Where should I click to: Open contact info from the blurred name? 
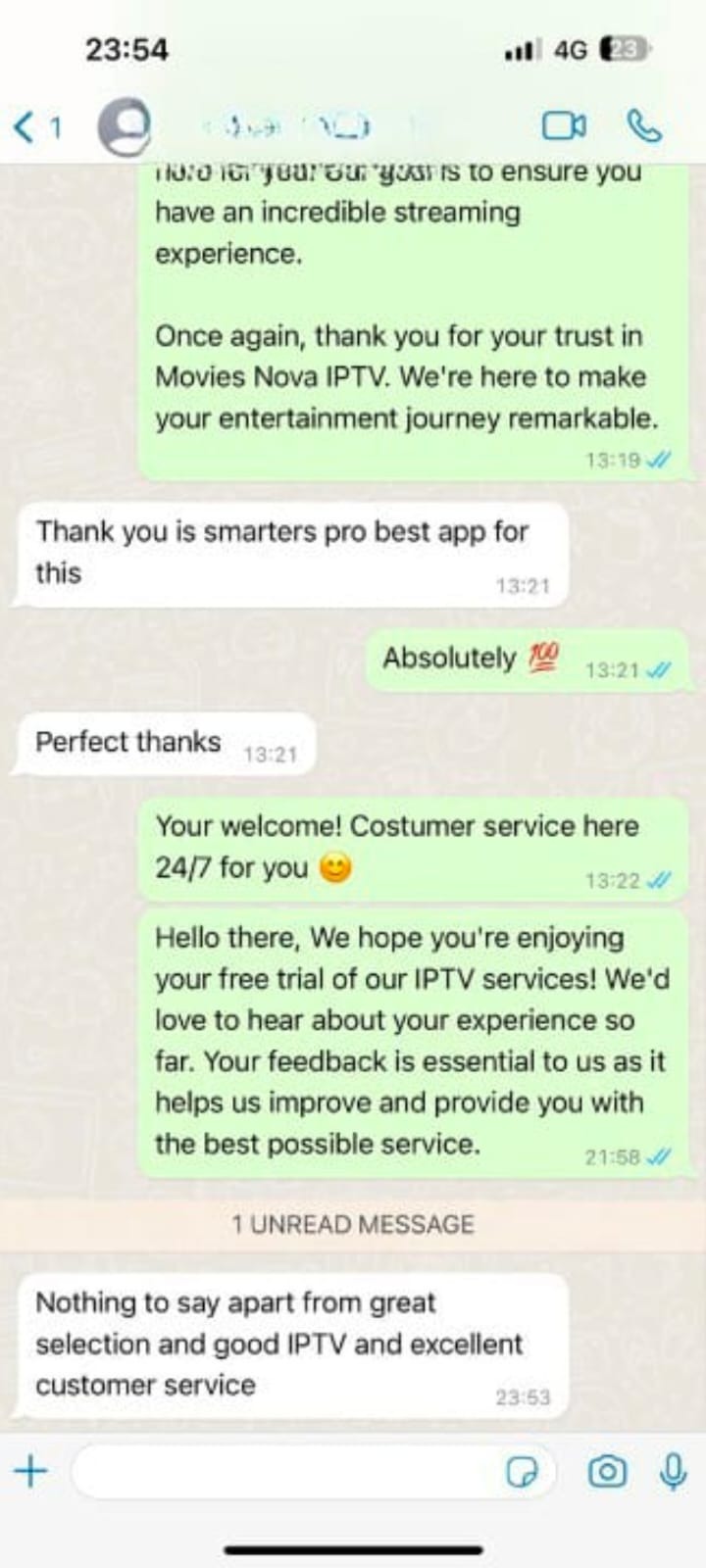tap(294, 126)
